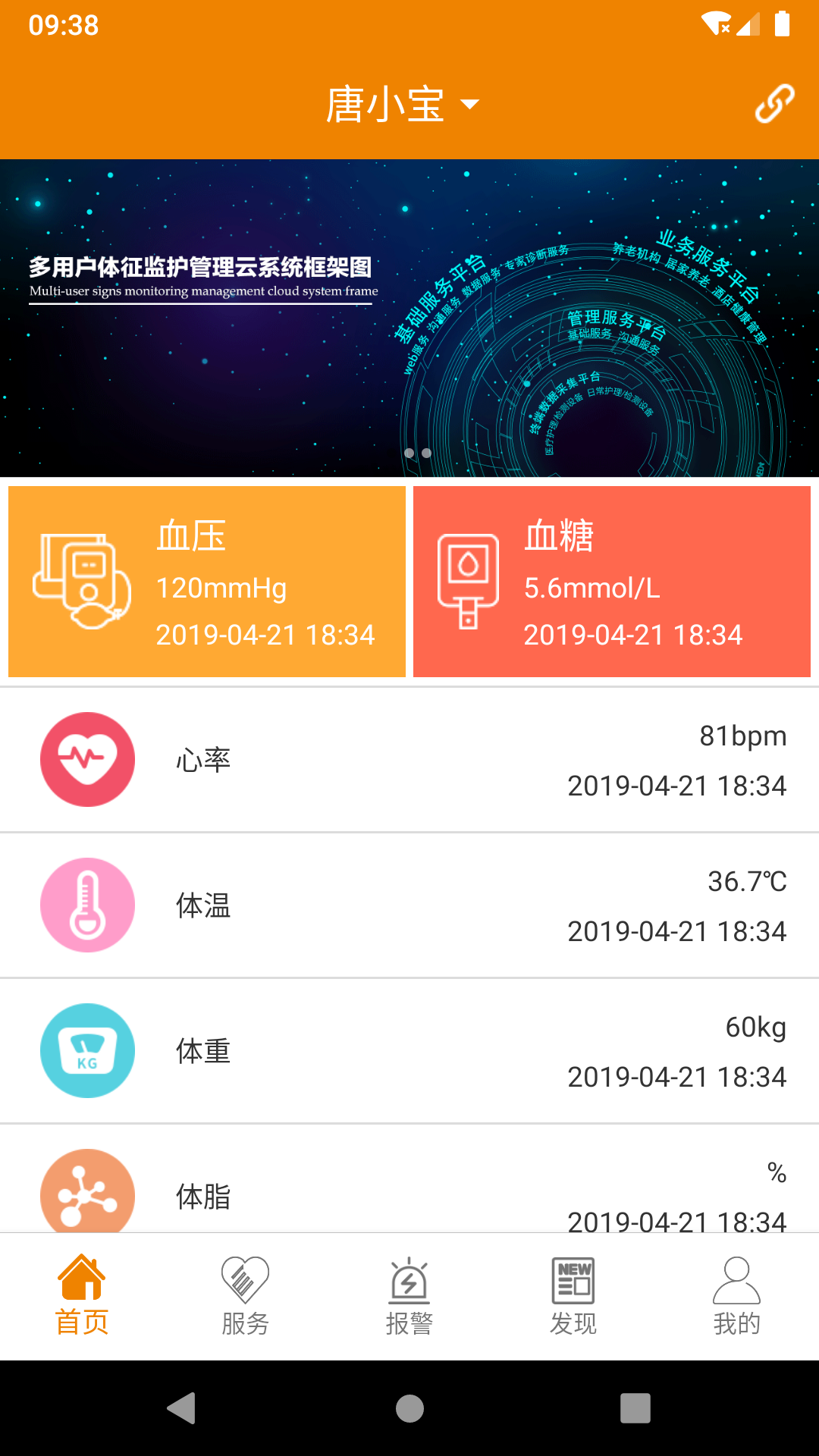
Task: Open the cloud system framework banner
Action: tap(409, 318)
